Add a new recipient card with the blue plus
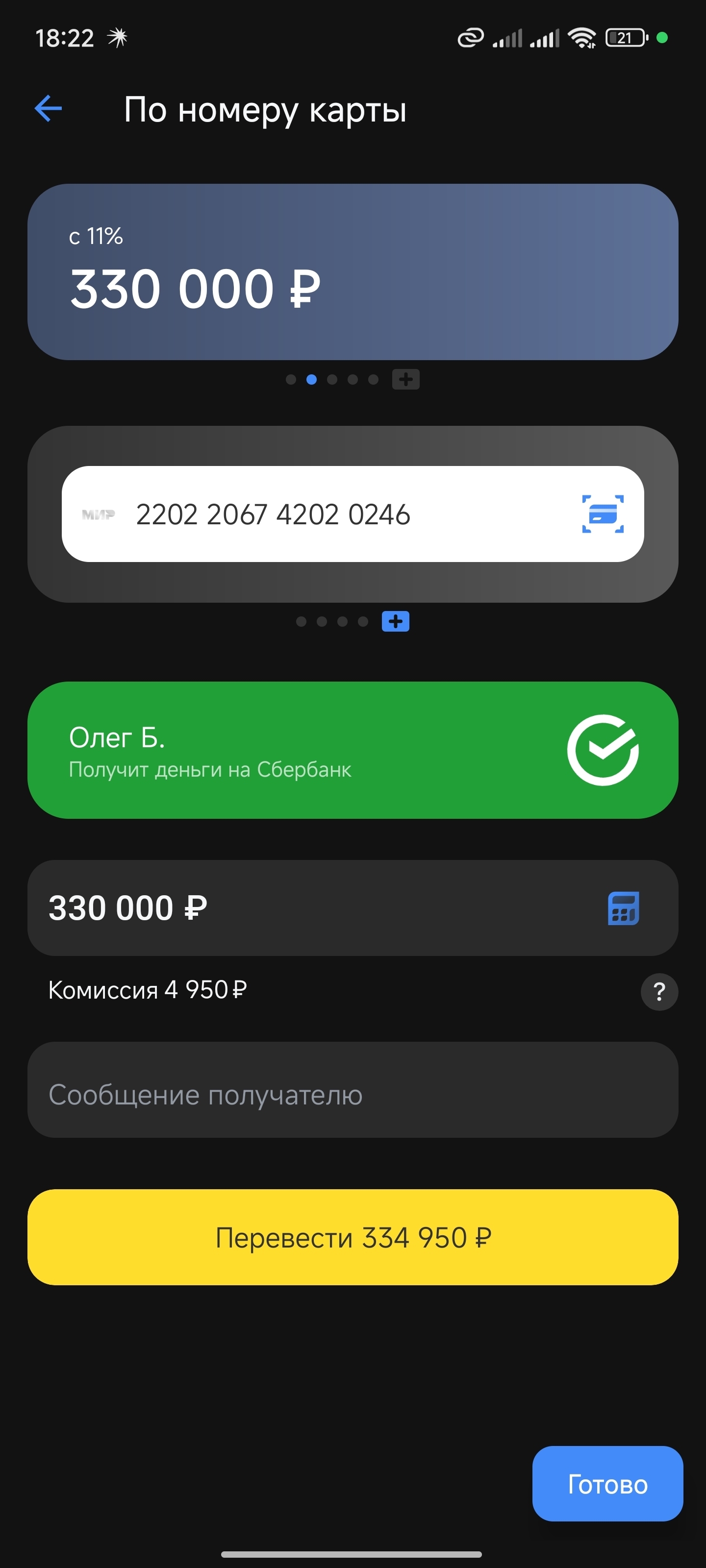Viewport: 706px width, 1568px height. (x=395, y=621)
